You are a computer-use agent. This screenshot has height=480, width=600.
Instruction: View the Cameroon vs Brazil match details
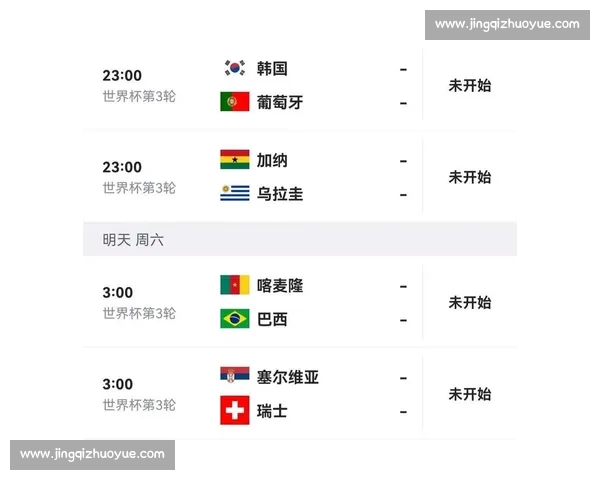click(x=300, y=302)
